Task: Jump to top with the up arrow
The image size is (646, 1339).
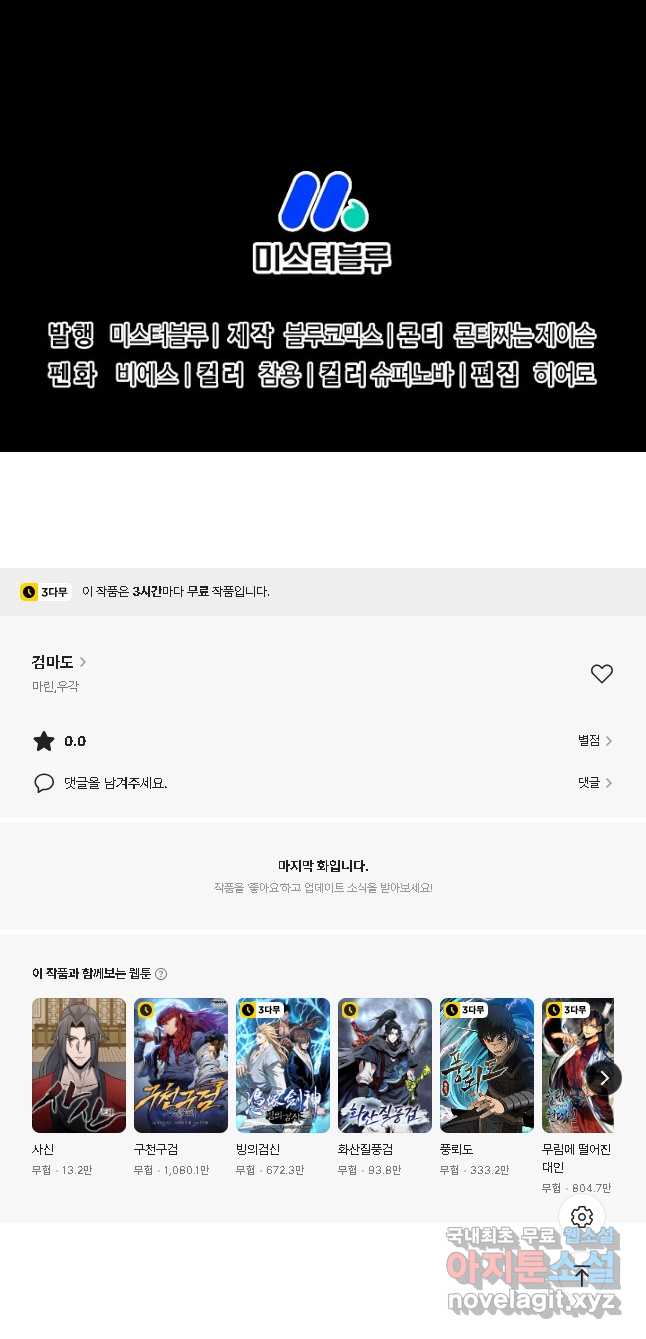Action: pyautogui.click(x=582, y=1276)
